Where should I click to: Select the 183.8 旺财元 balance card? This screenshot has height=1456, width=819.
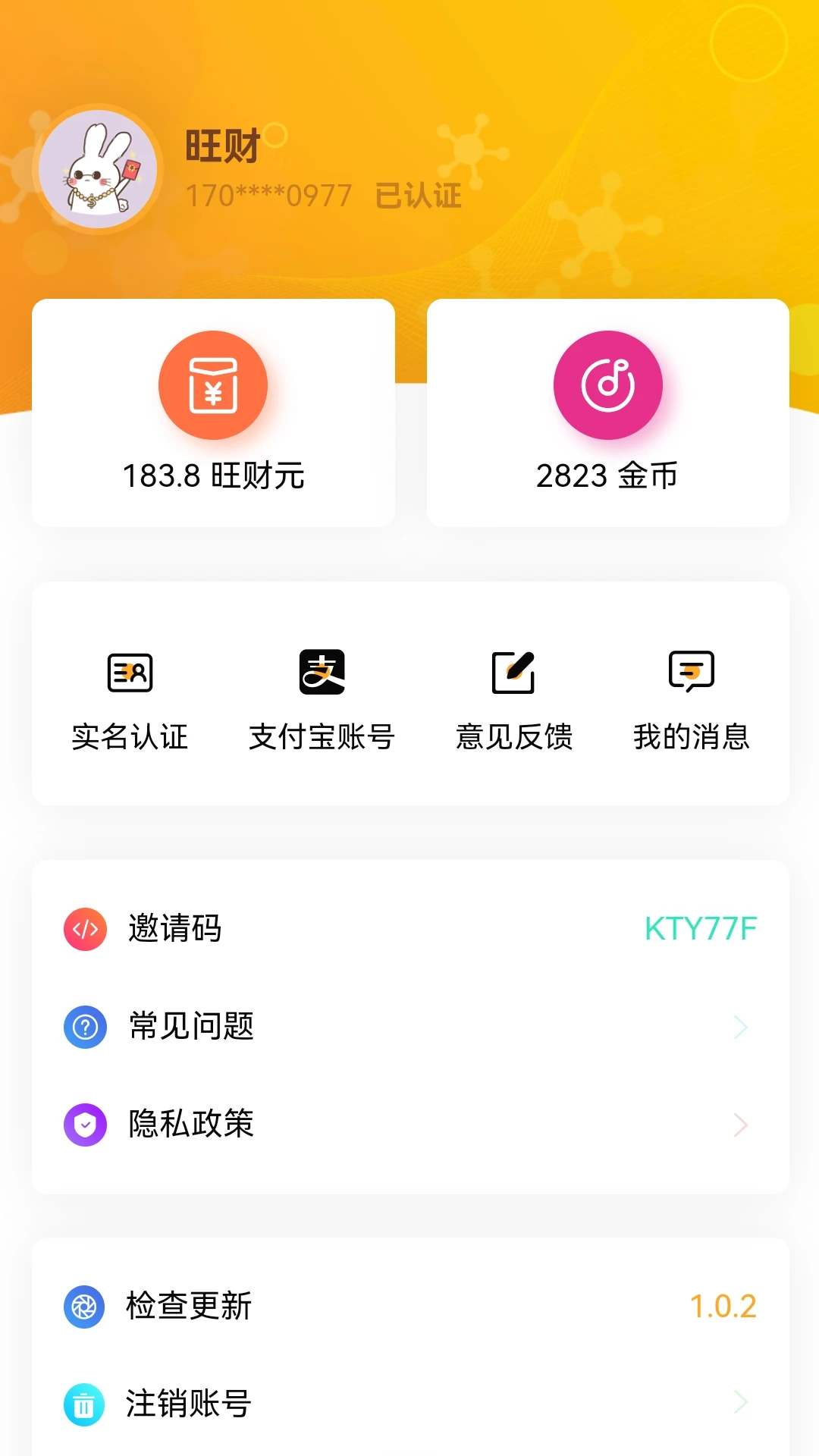213,412
